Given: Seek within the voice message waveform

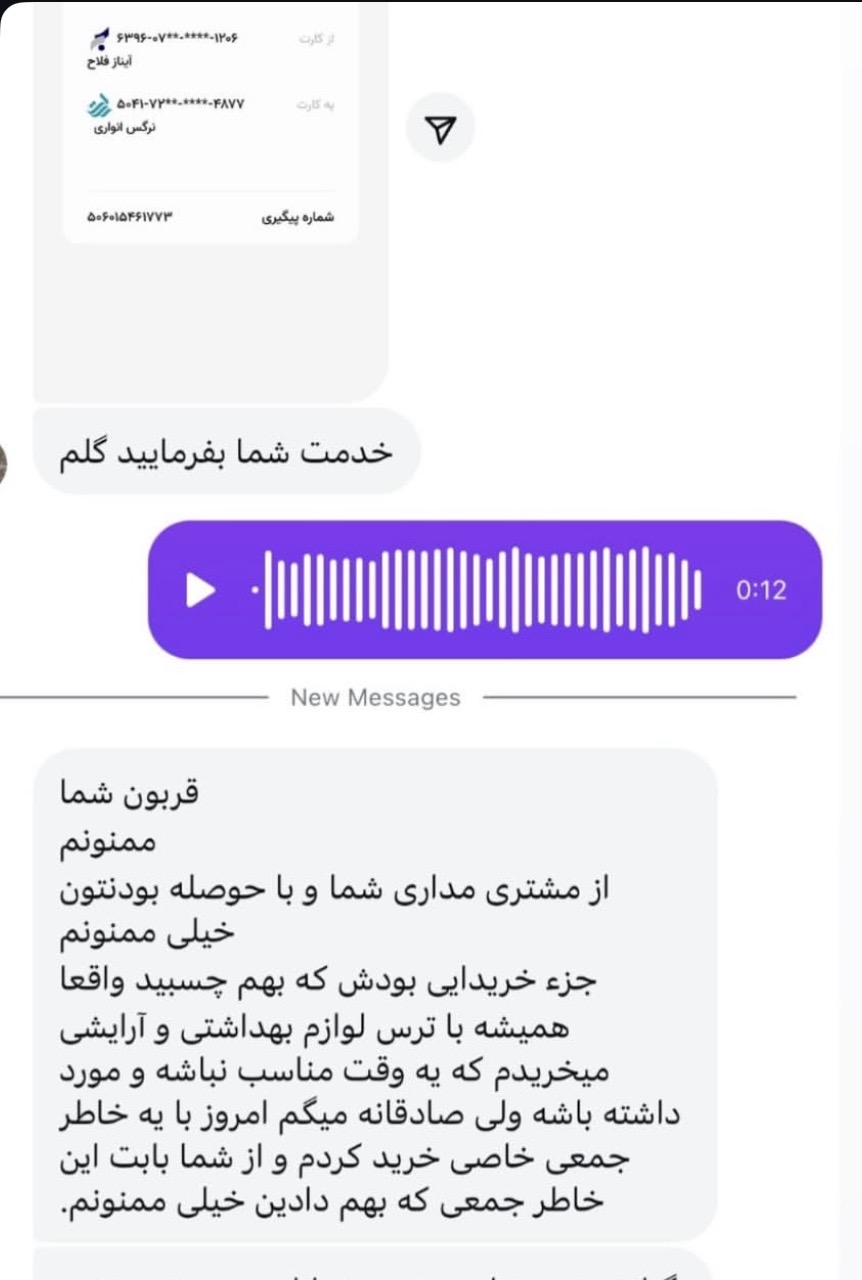Looking at the screenshot, I should [x=480, y=590].
